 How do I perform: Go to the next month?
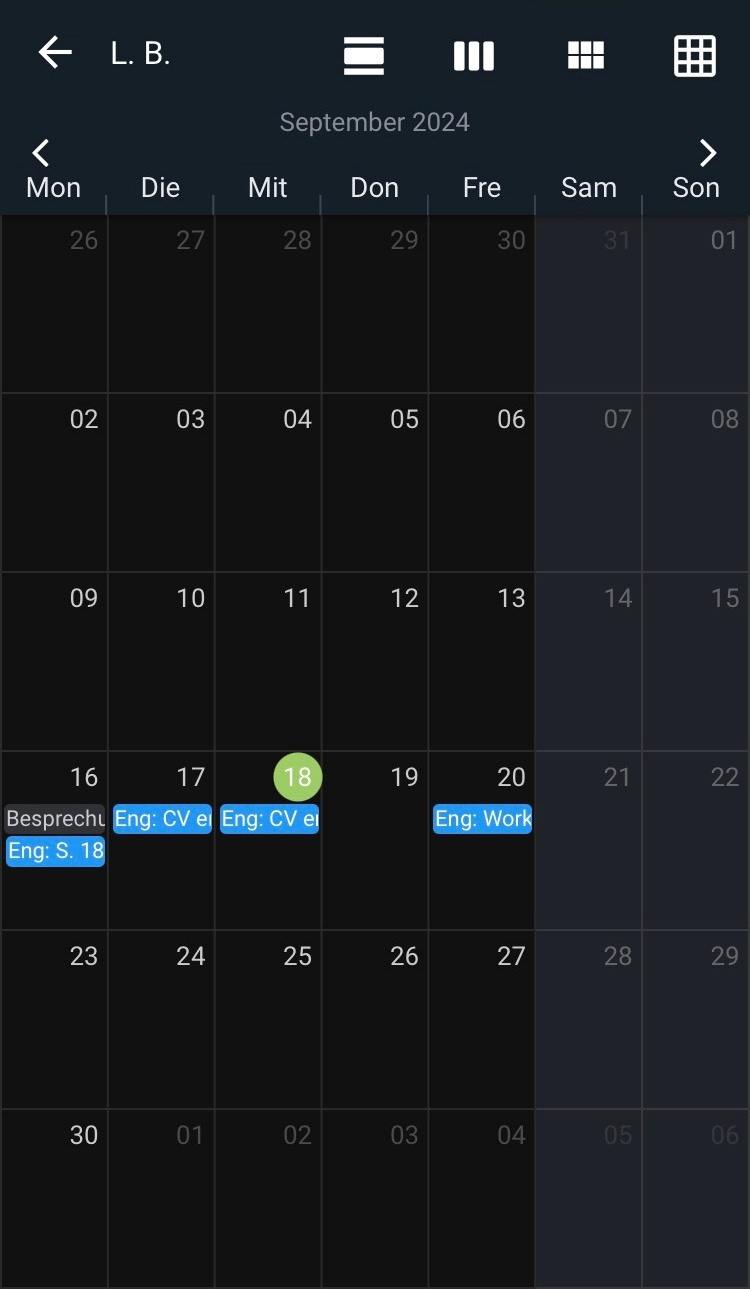[x=708, y=153]
